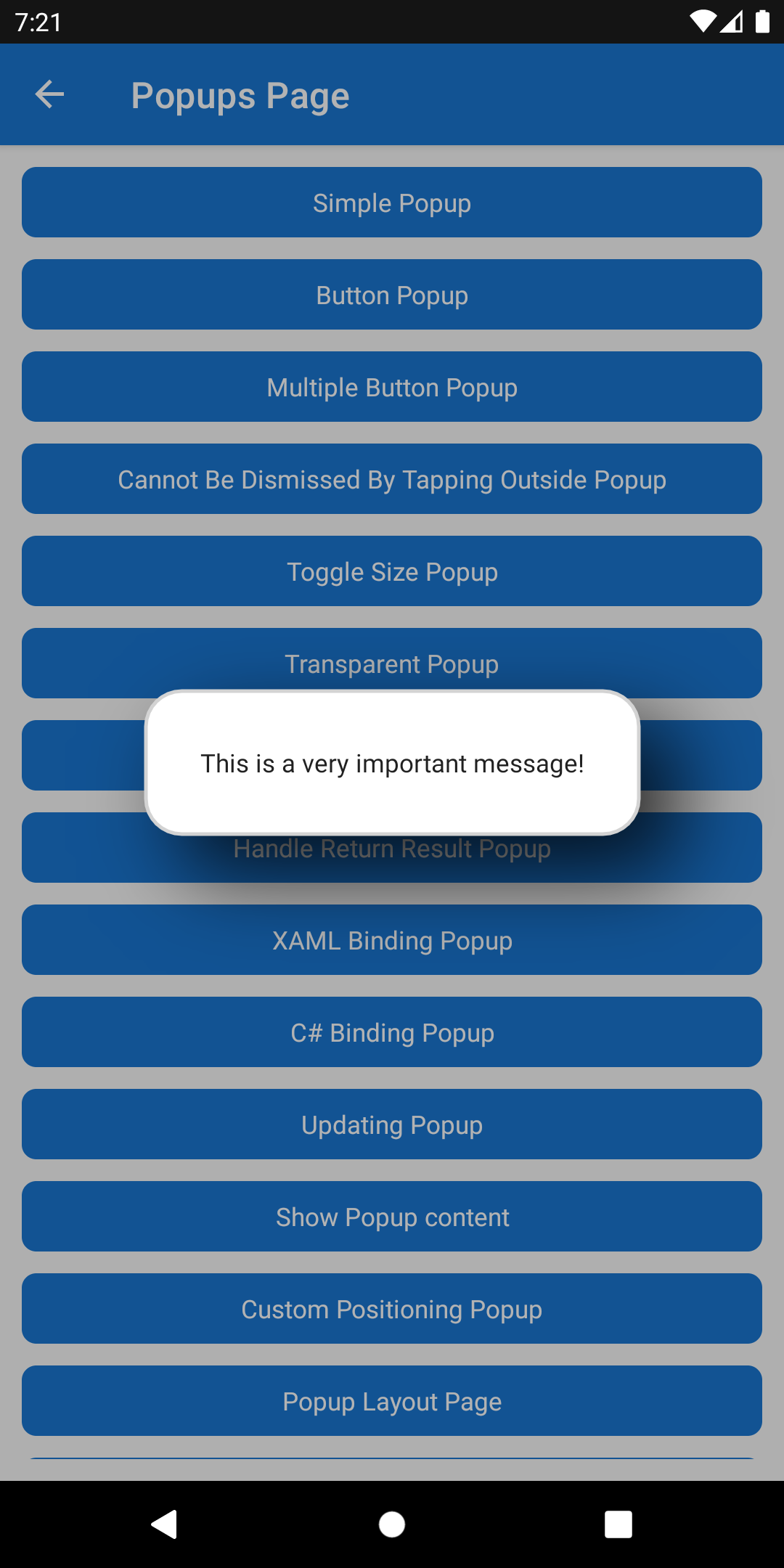Open the Simple Popup
Image resolution: width=784 pixels, height=1568 pixels.
(392, 203)
